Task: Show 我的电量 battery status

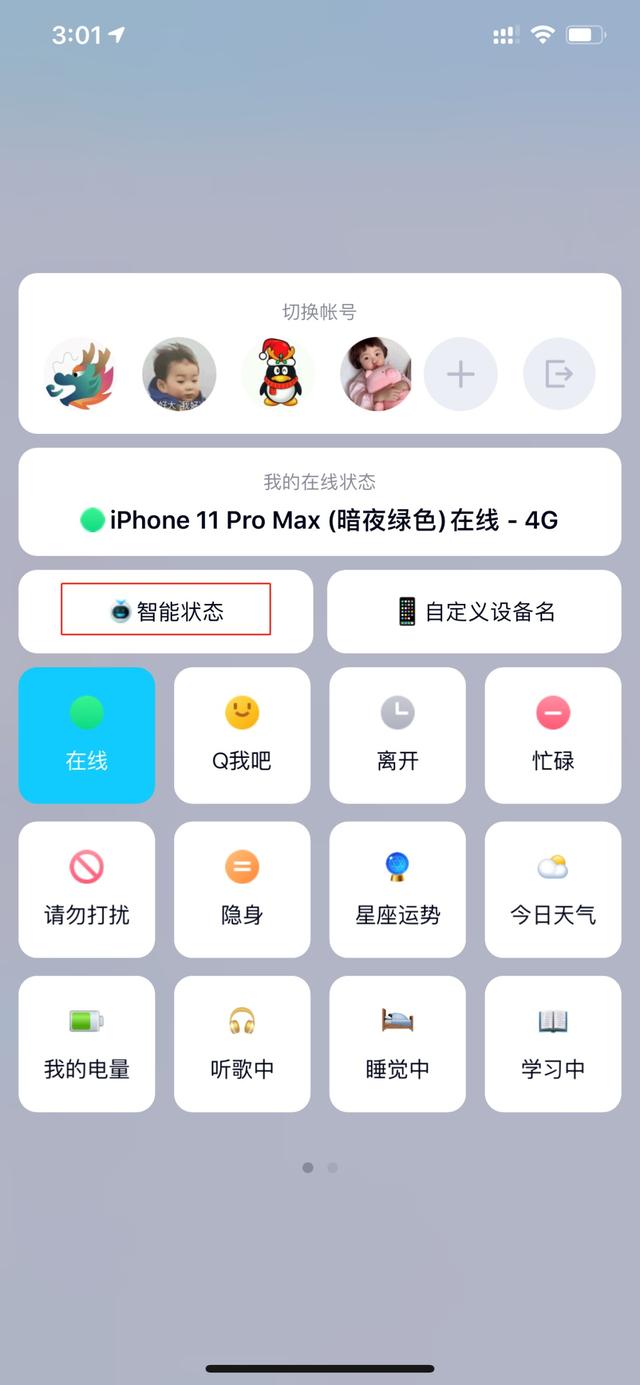Action: click(x=87, y=1044)
